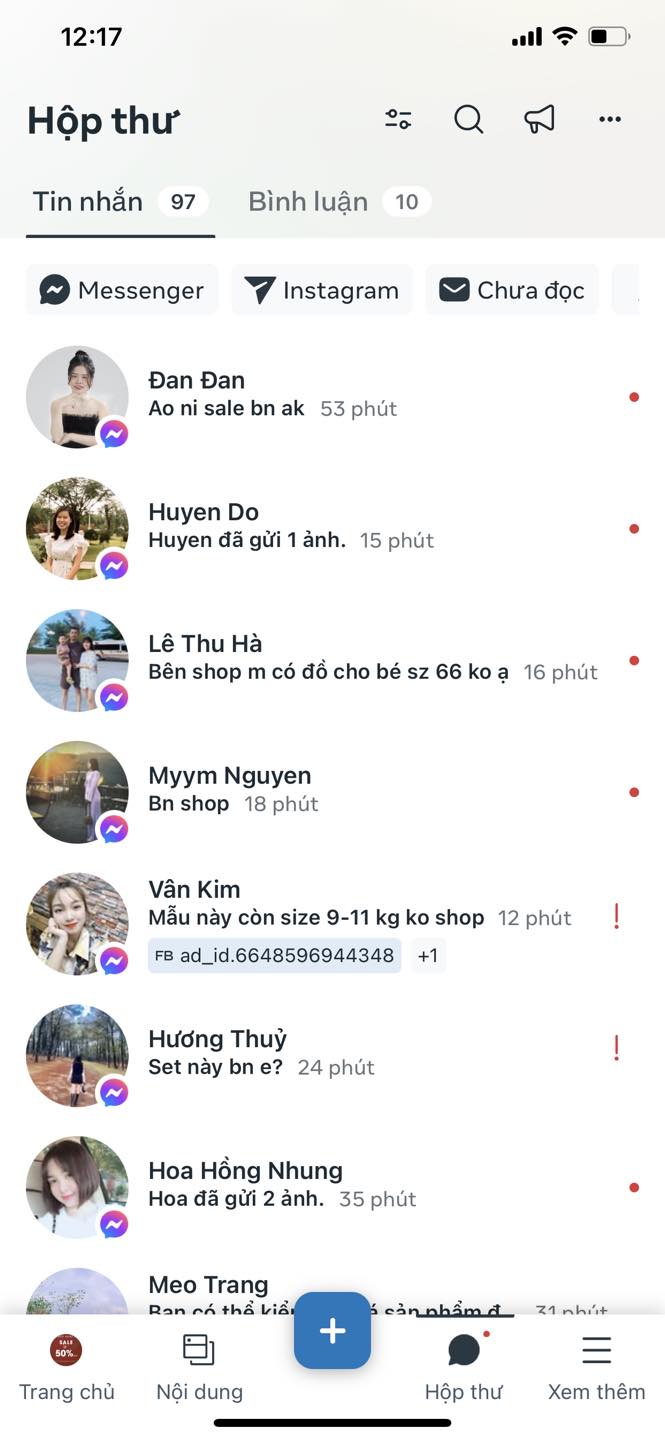
Task: Open the chat with Đan Đan
Action: [332, 397]
